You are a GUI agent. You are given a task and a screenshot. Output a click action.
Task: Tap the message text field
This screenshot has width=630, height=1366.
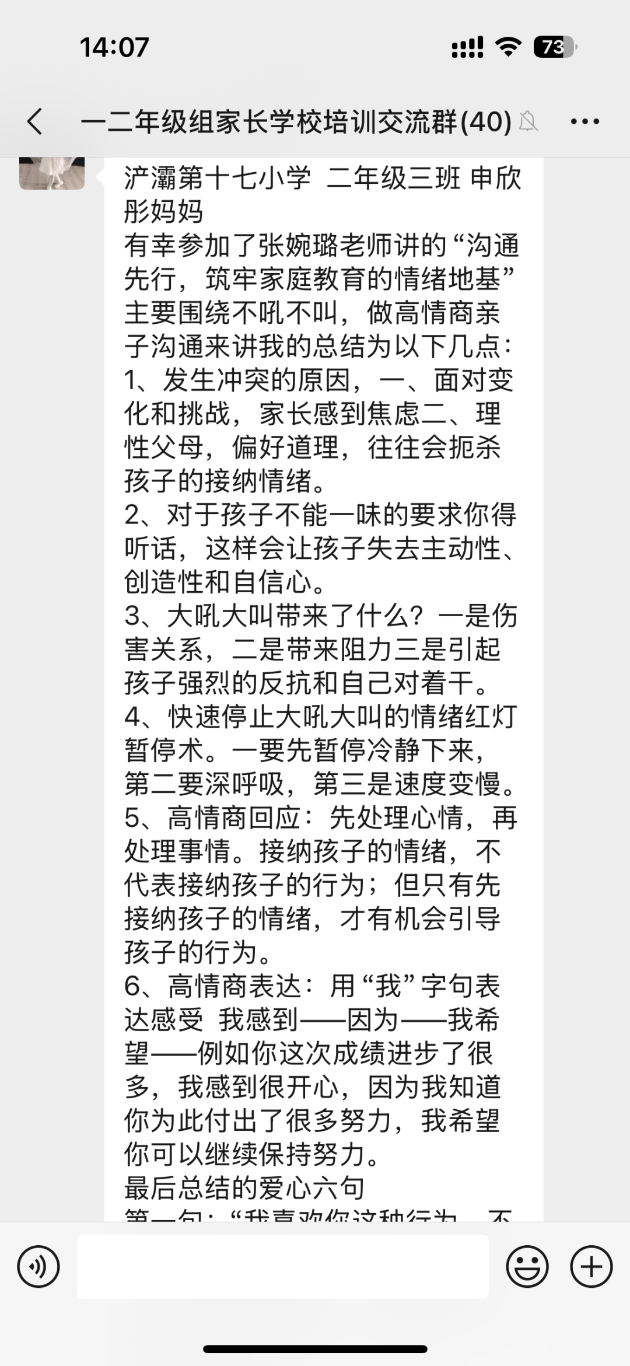coord(283,1266)
